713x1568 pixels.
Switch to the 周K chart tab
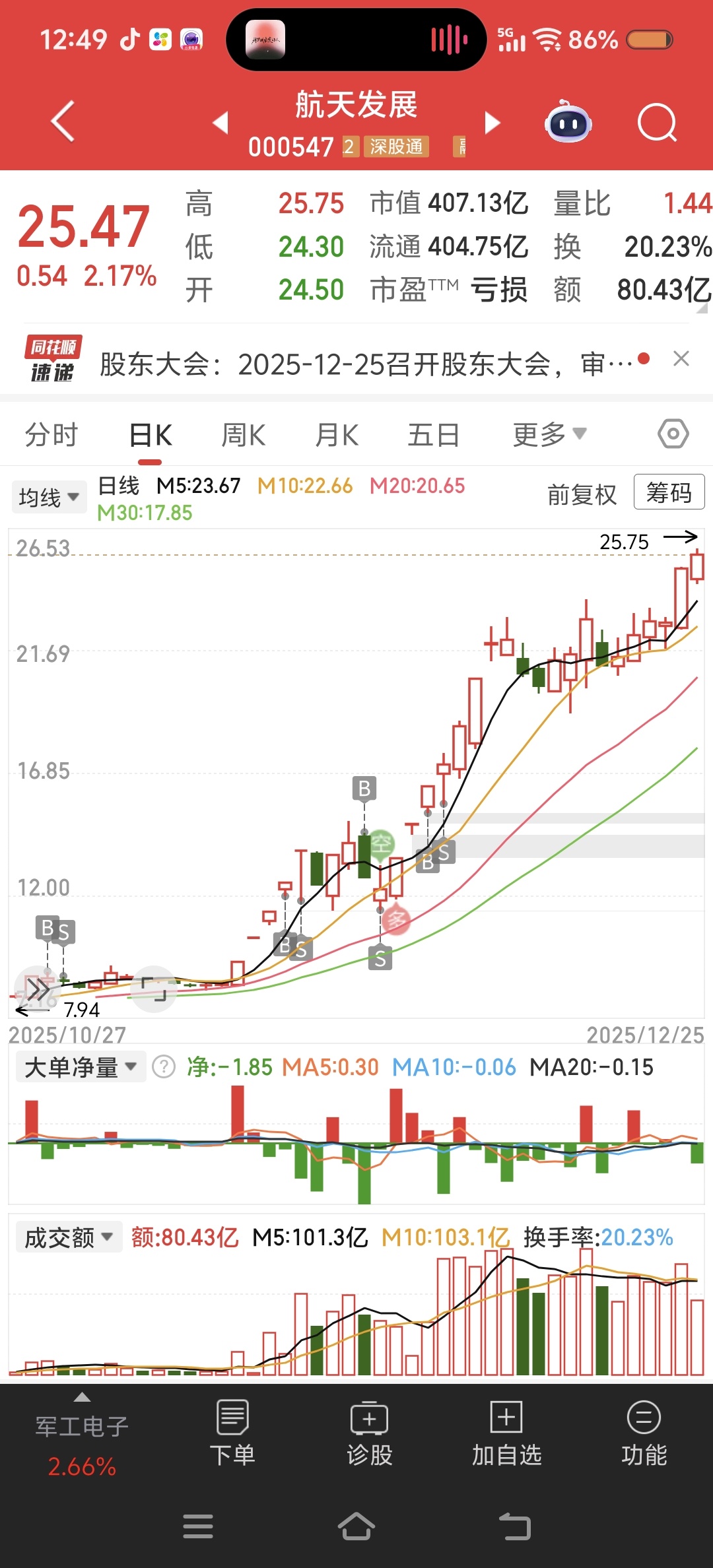(243, 435)
